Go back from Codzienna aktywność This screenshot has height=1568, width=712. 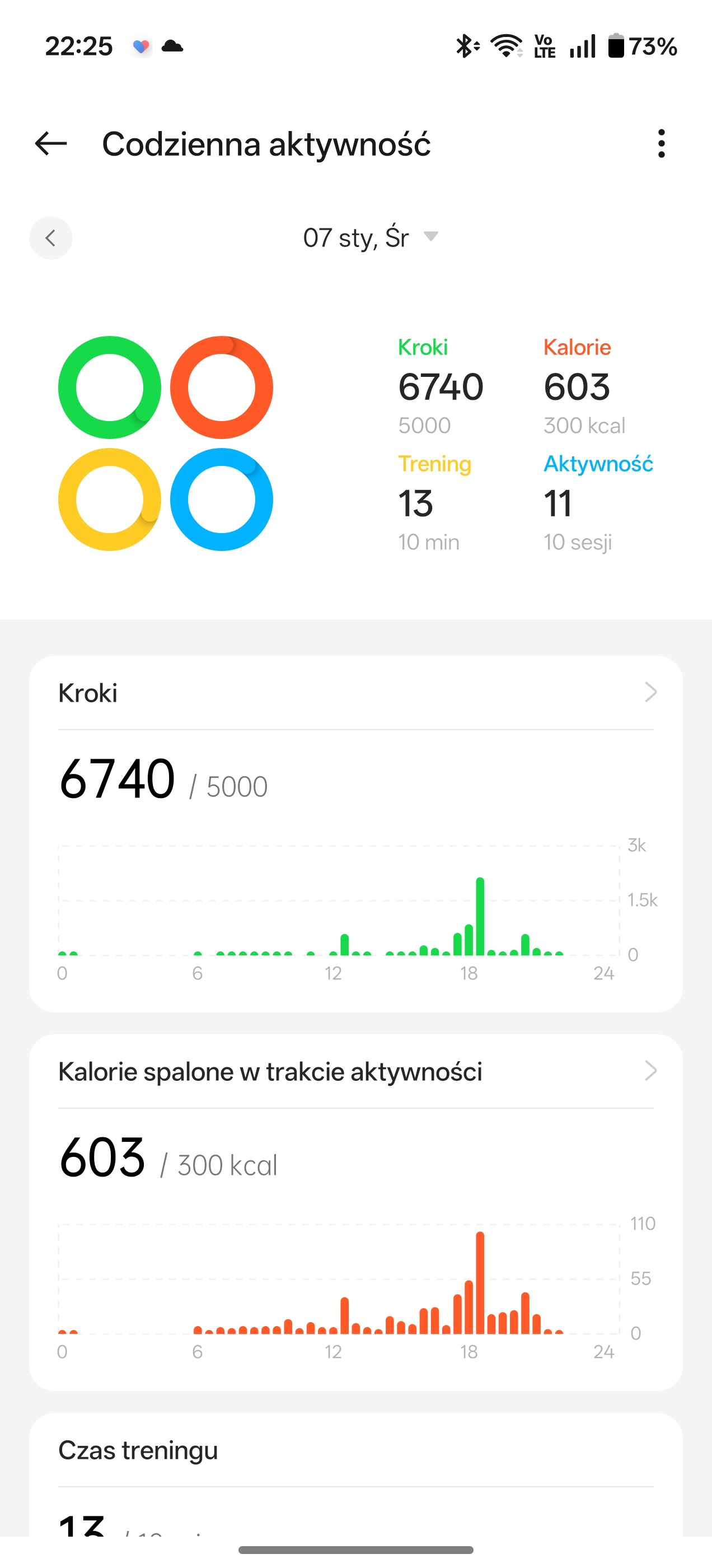51,144
